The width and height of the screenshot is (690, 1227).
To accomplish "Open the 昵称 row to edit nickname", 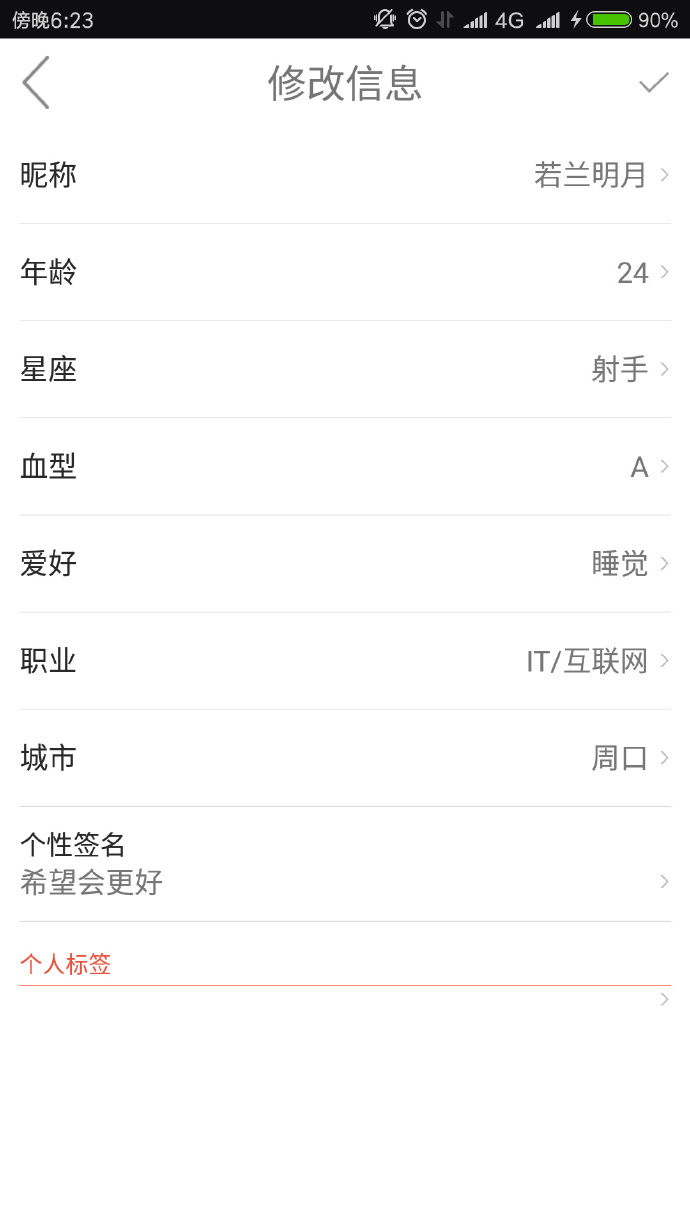I will (x=345, y=175).
